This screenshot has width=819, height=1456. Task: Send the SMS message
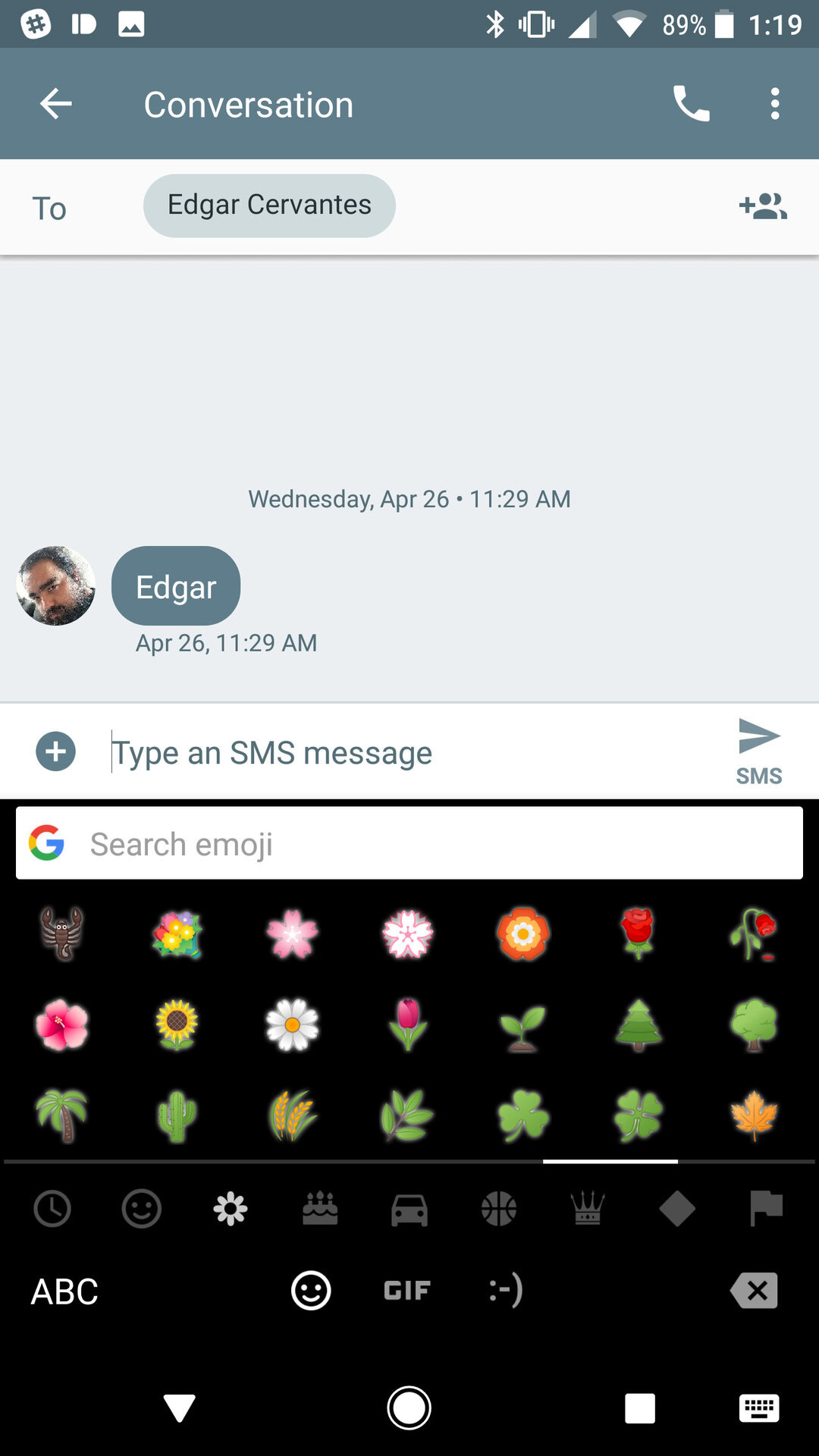pos(758,750)
